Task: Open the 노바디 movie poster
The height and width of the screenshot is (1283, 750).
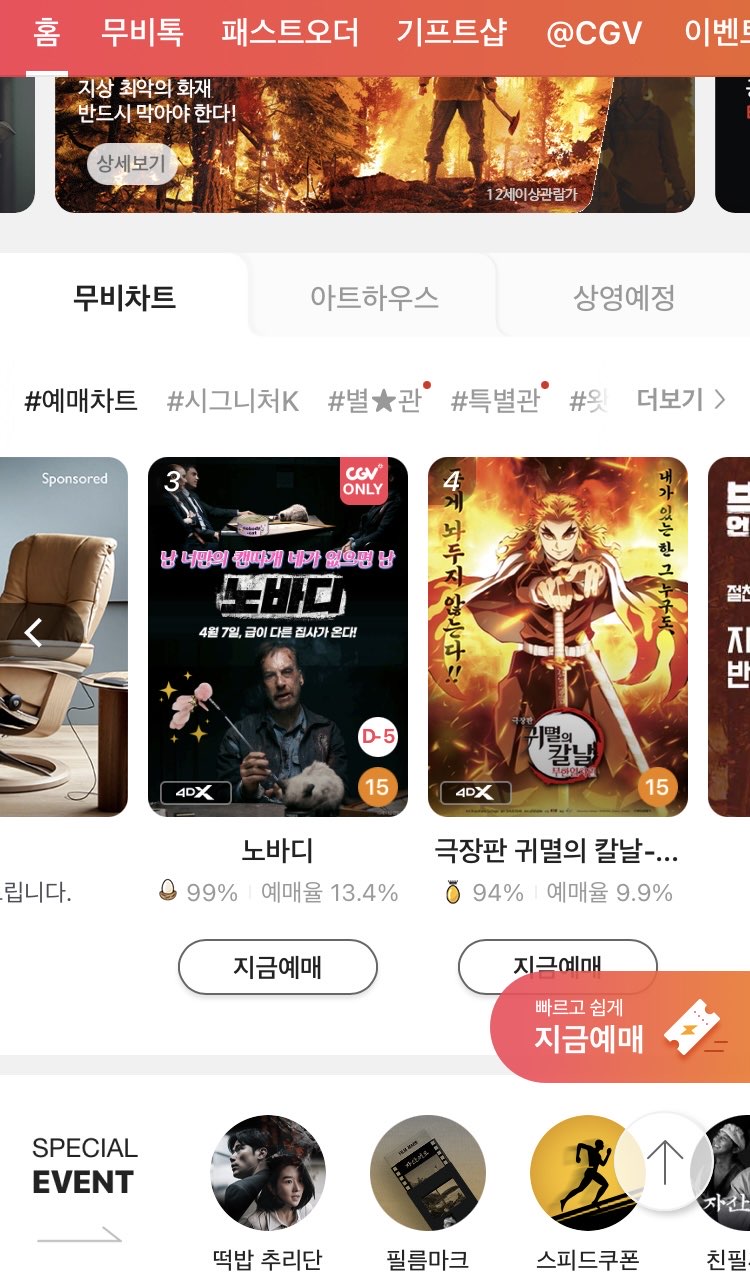Action: click(278, 636)
